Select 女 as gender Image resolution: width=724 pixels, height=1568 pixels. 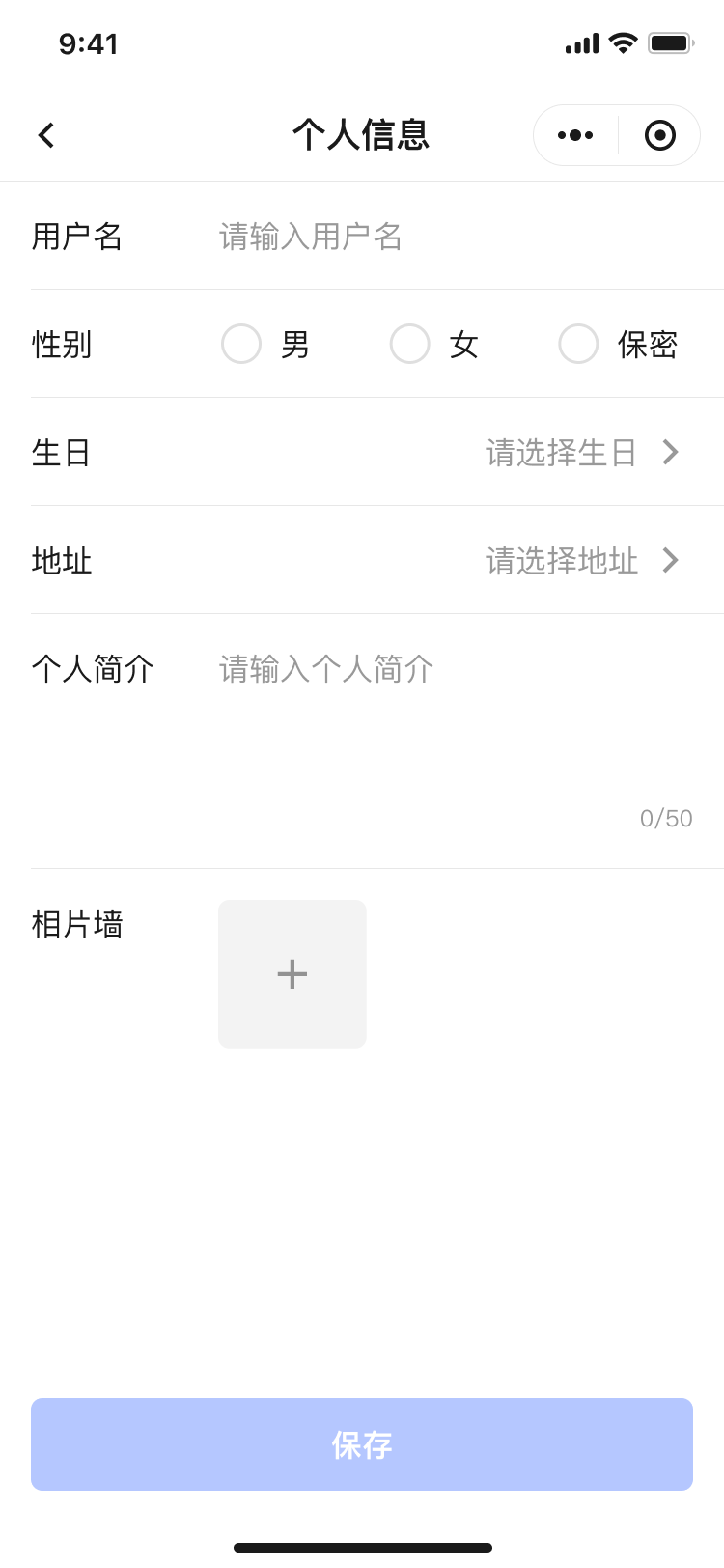click(410, 344)
